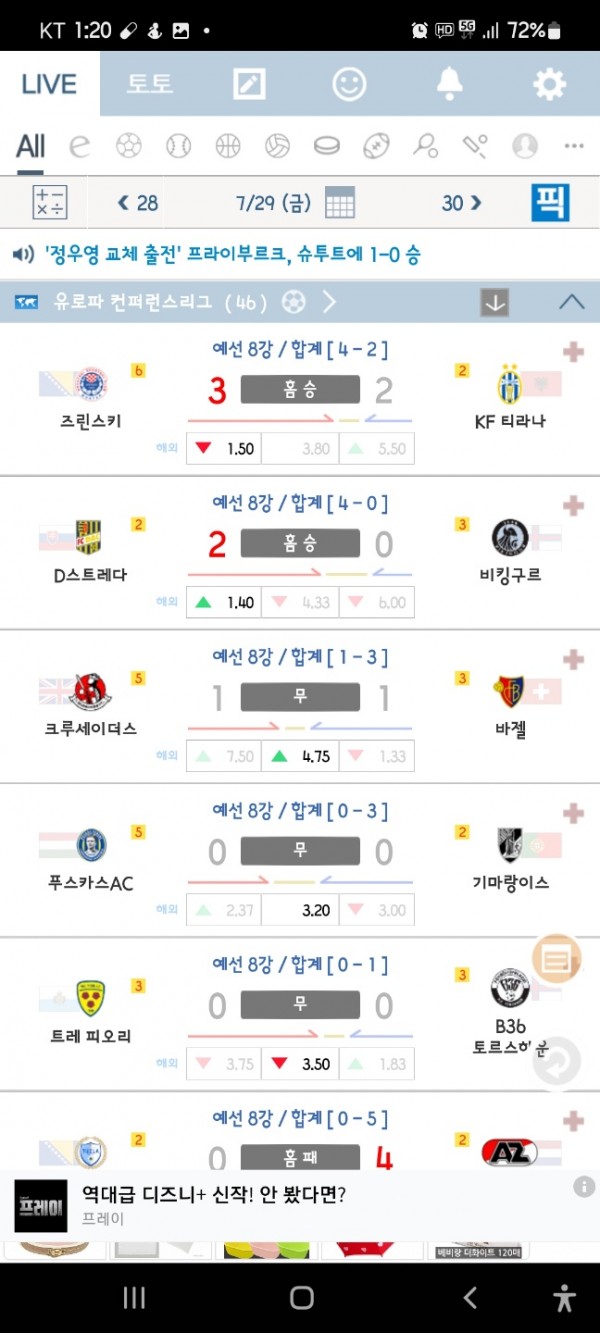
Task: Open the smiley face icon
Action: (349, 84)
